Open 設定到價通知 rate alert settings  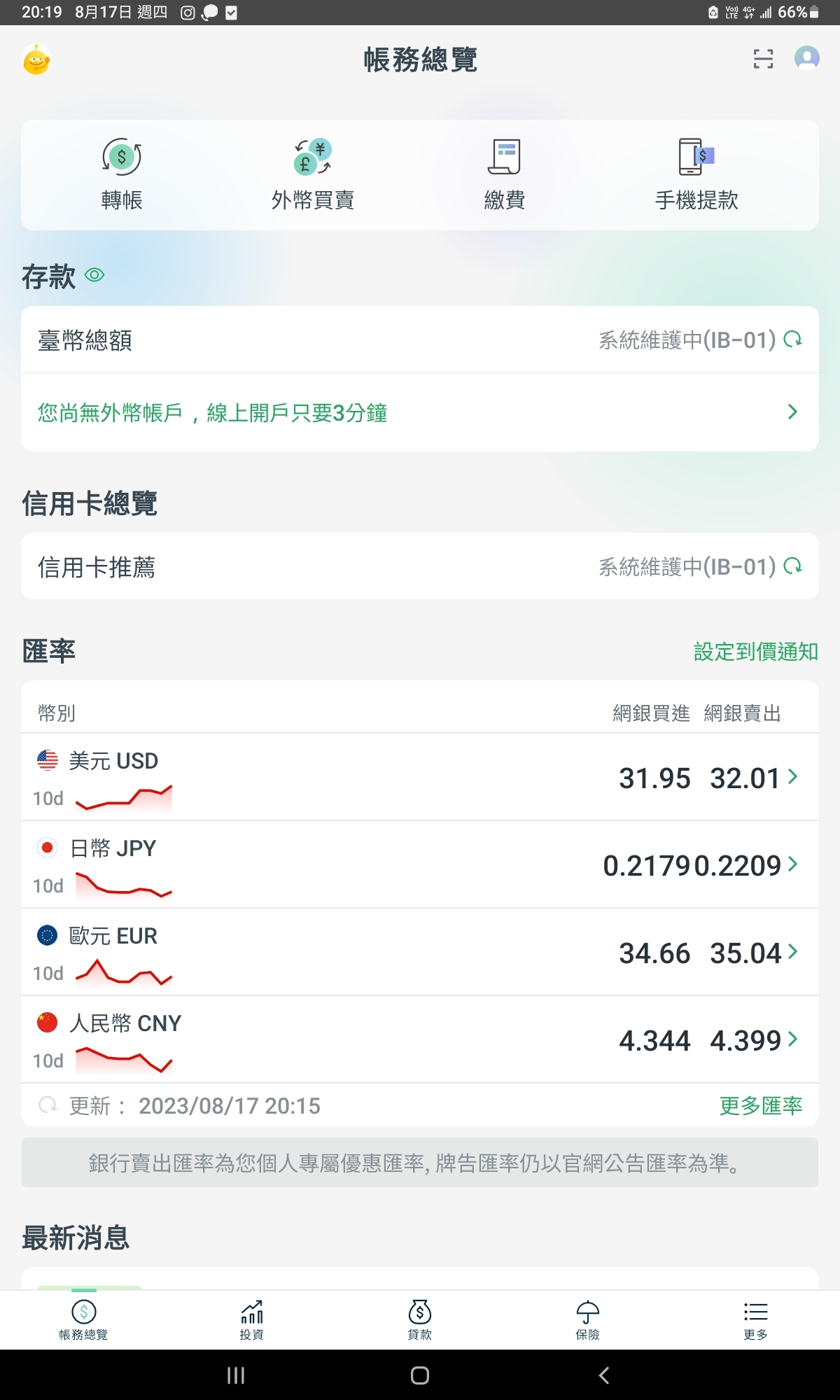[x=755, y=652]
